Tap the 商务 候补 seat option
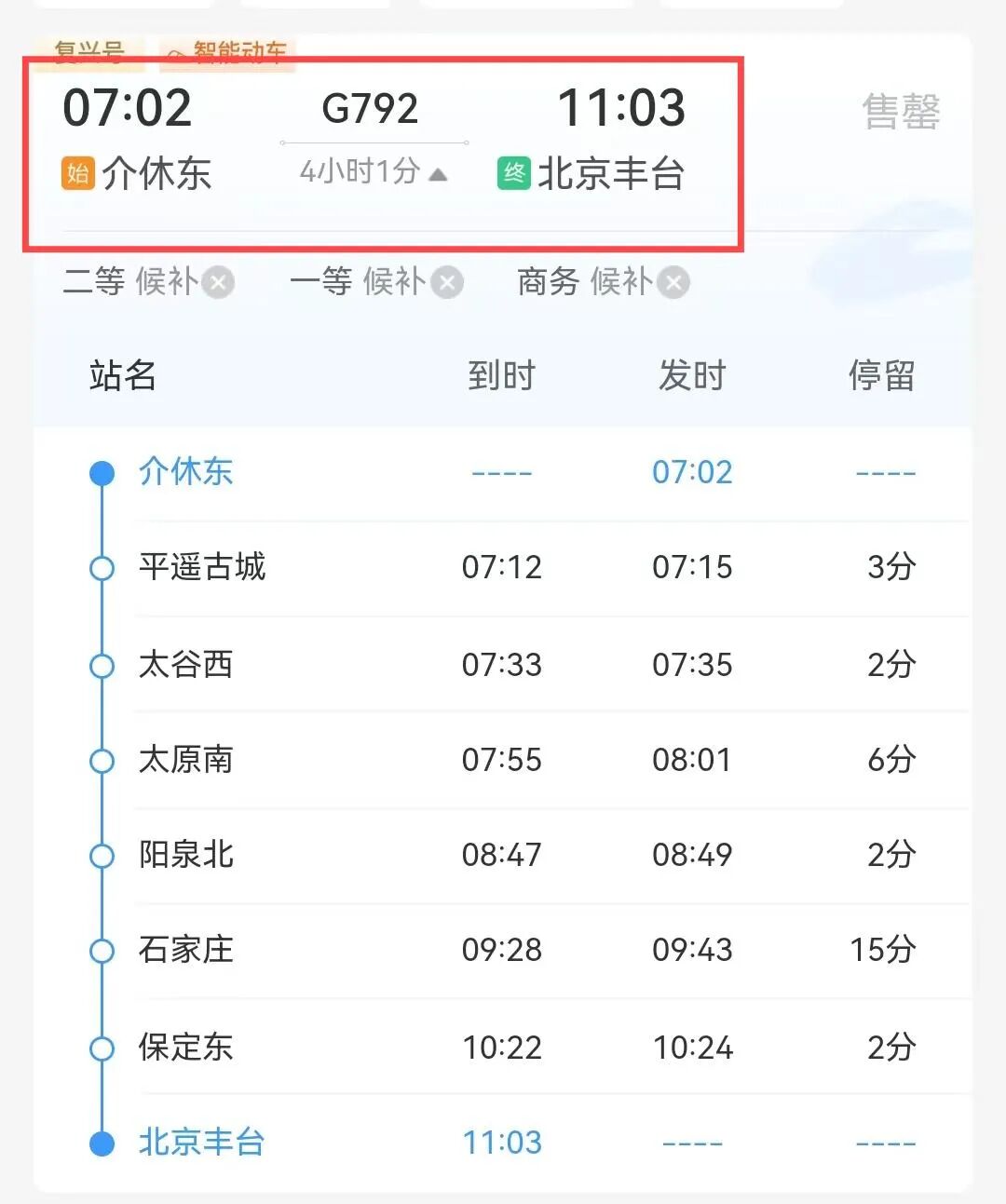Viewport: 1006px width, 1204px height. point(602,281)
